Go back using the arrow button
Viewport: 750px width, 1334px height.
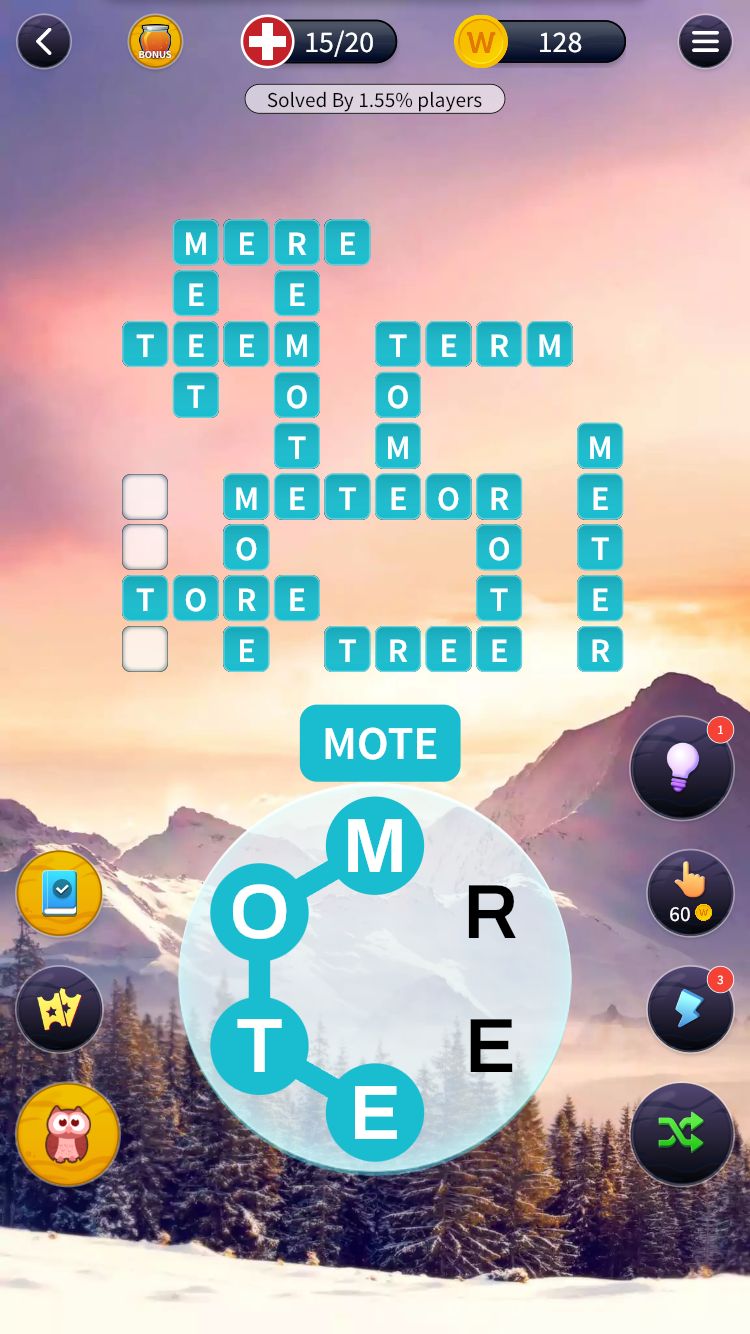point(44,42)
